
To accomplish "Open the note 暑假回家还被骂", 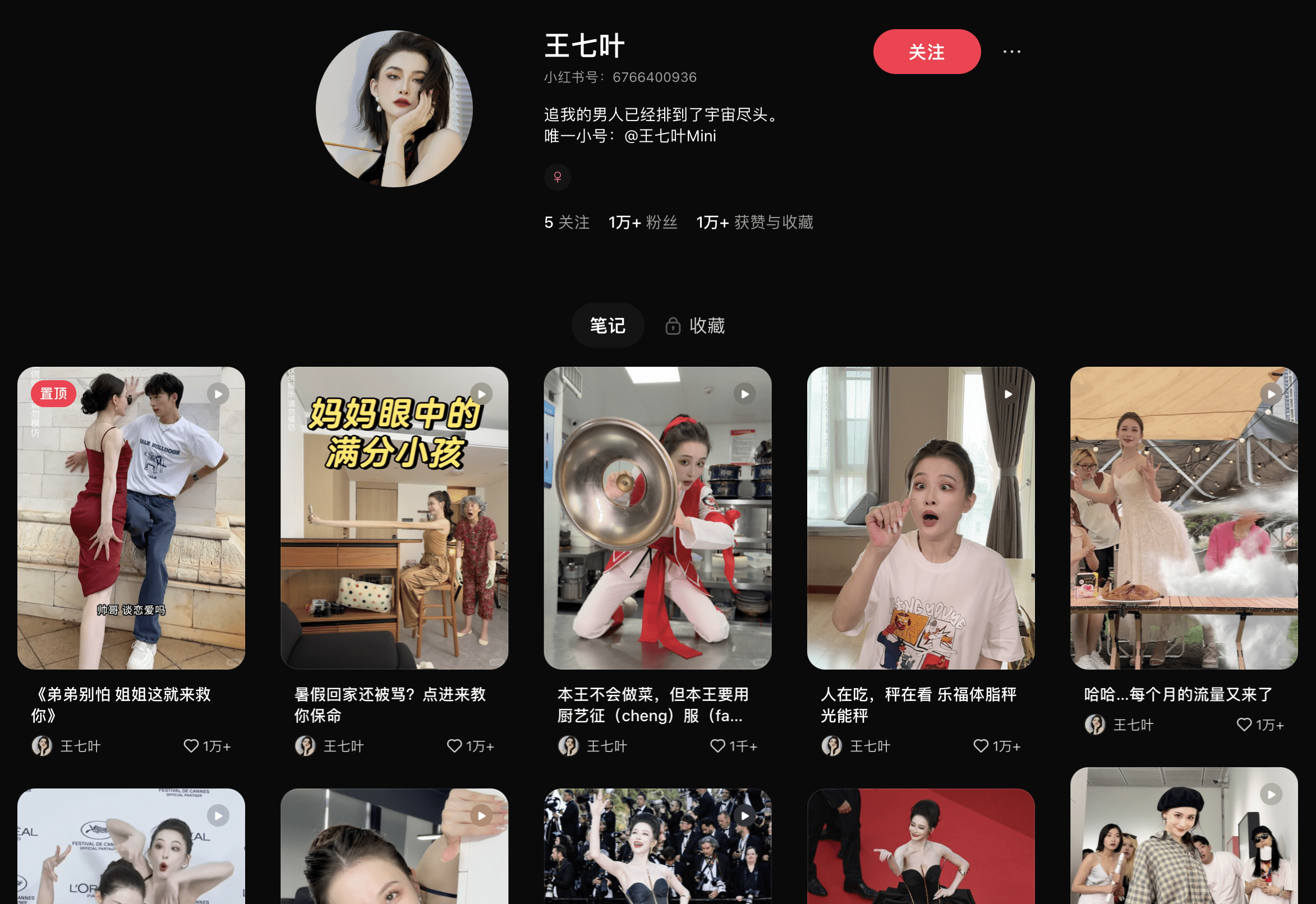I will tap(394, 518).
